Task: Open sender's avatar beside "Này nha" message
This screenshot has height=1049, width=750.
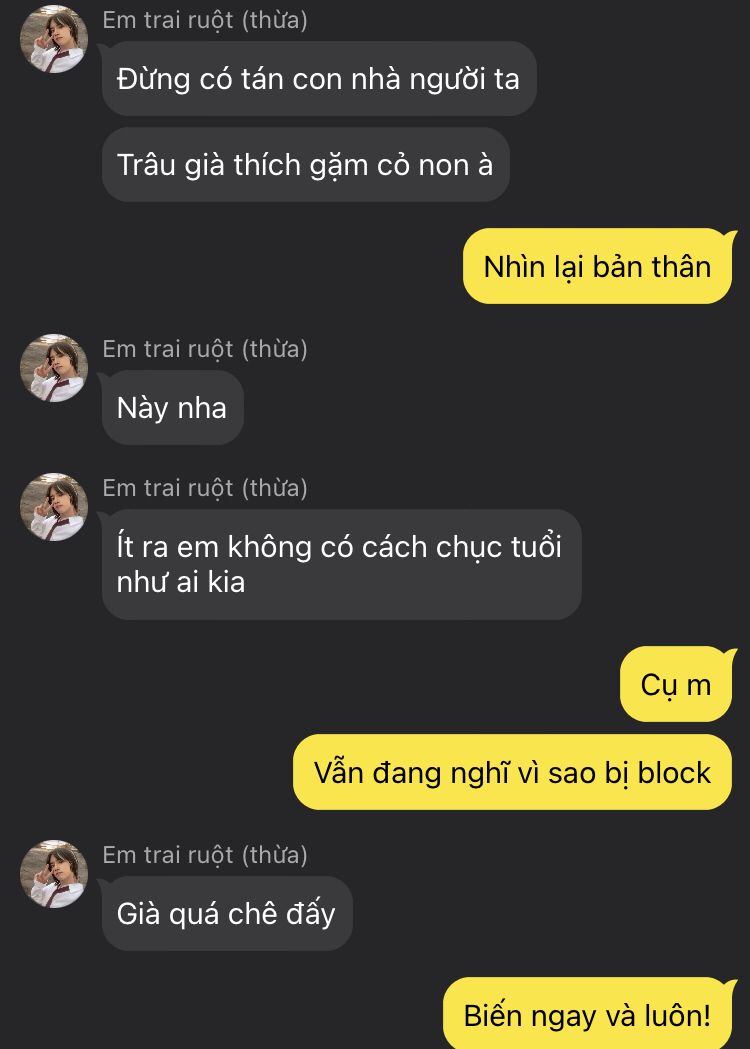Action: [54, 369]
